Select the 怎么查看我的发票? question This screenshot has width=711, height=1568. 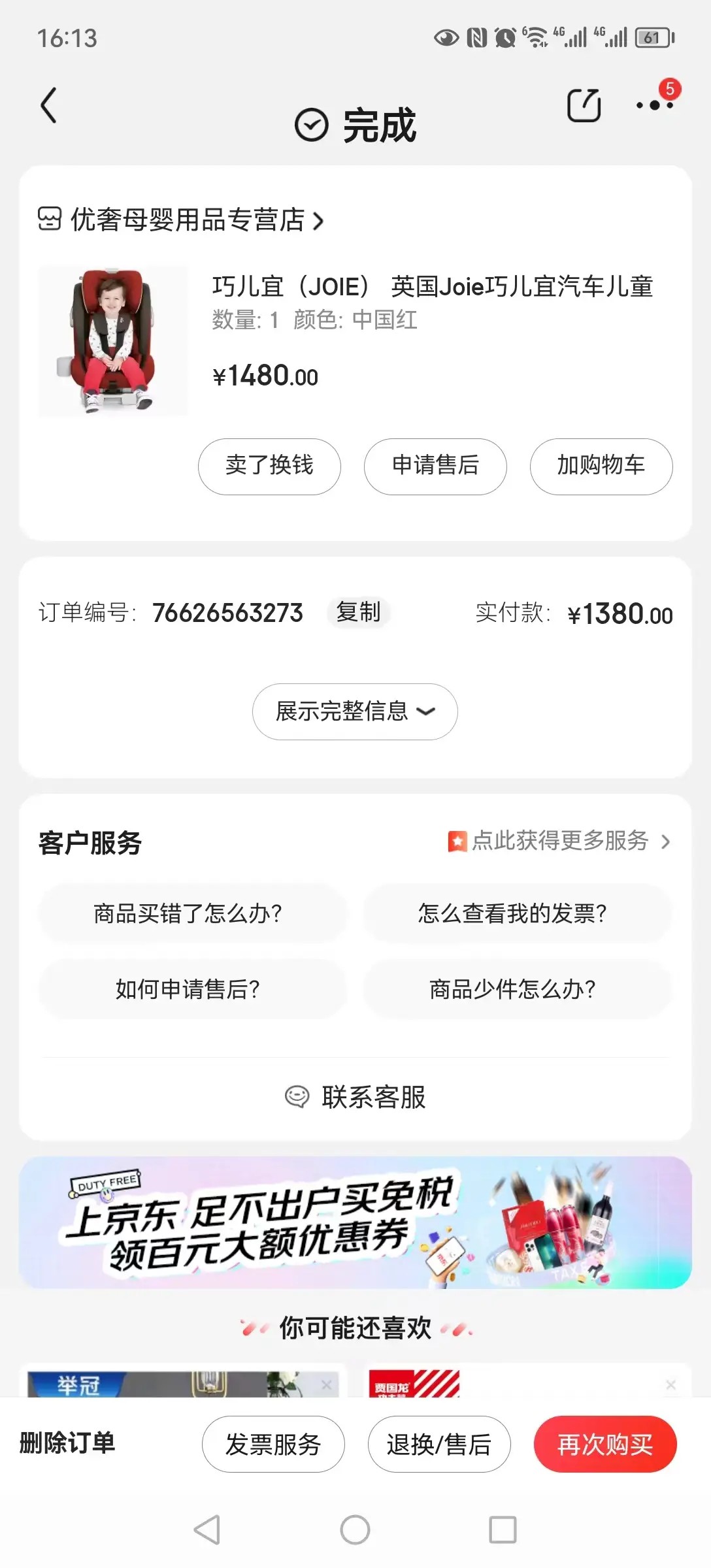click(x=512, y=913)
